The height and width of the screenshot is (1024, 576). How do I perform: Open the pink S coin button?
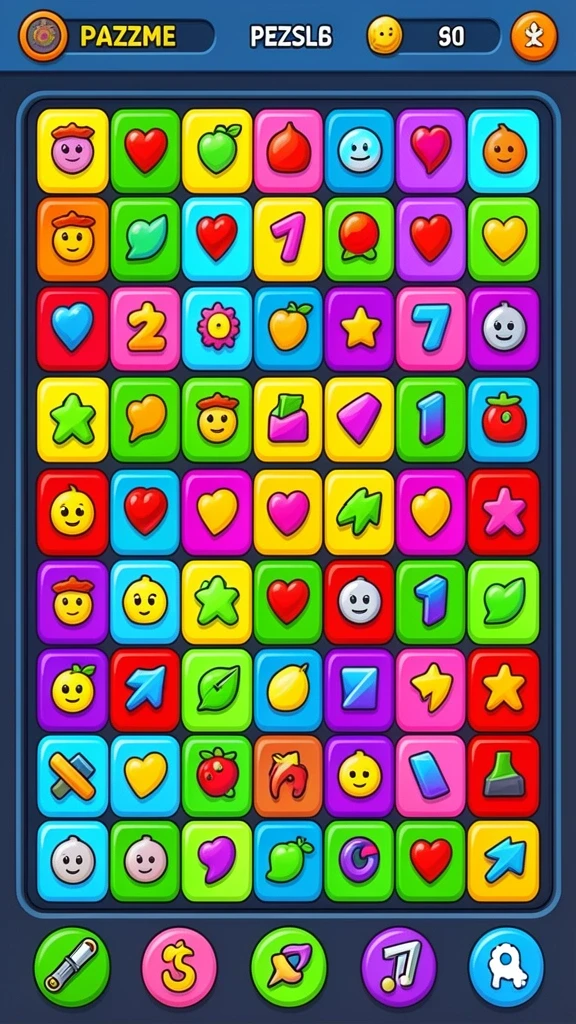(179, 967)
